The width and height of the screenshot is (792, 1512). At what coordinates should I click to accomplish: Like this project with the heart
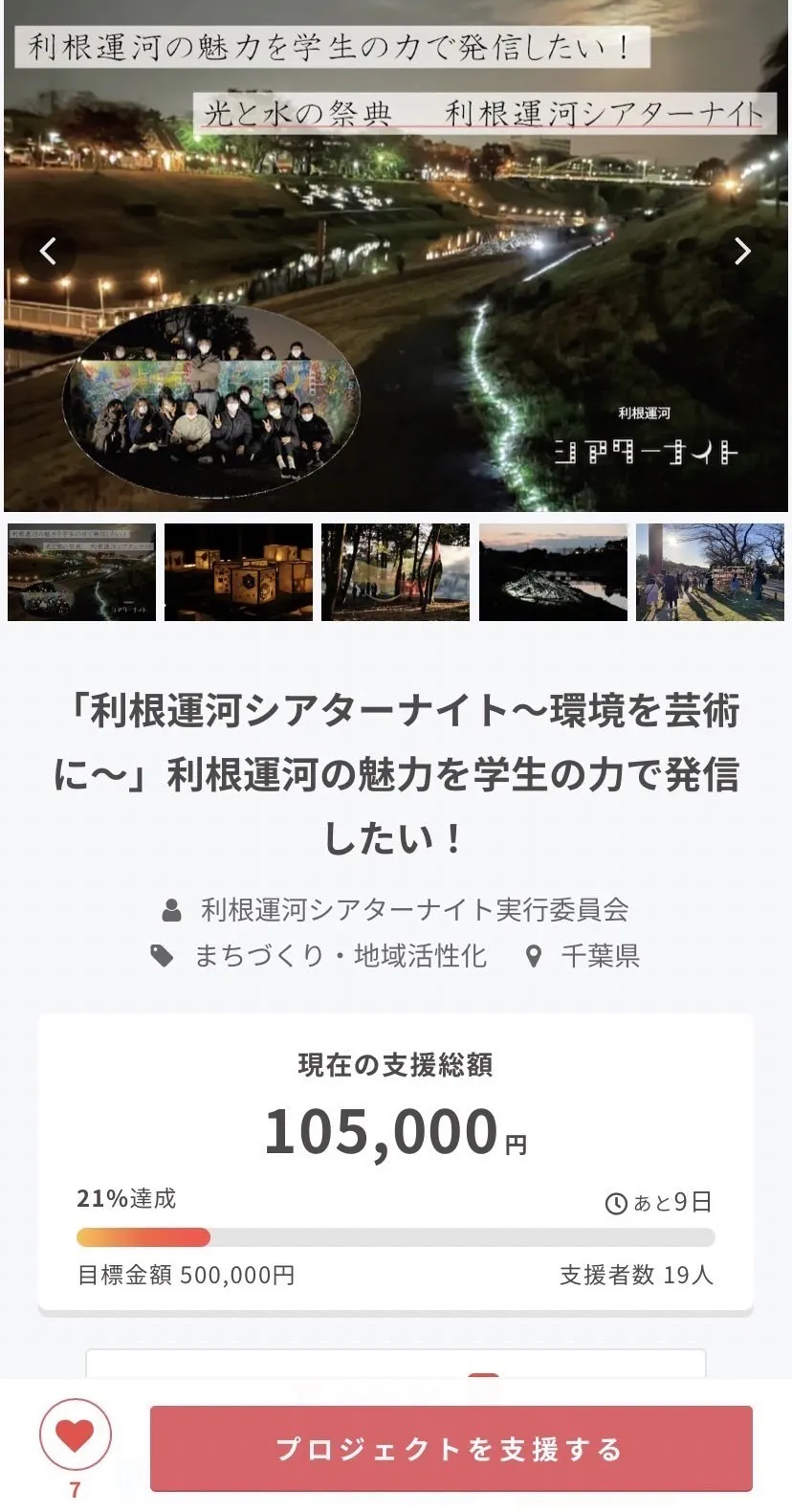(x=75, y=1434)
